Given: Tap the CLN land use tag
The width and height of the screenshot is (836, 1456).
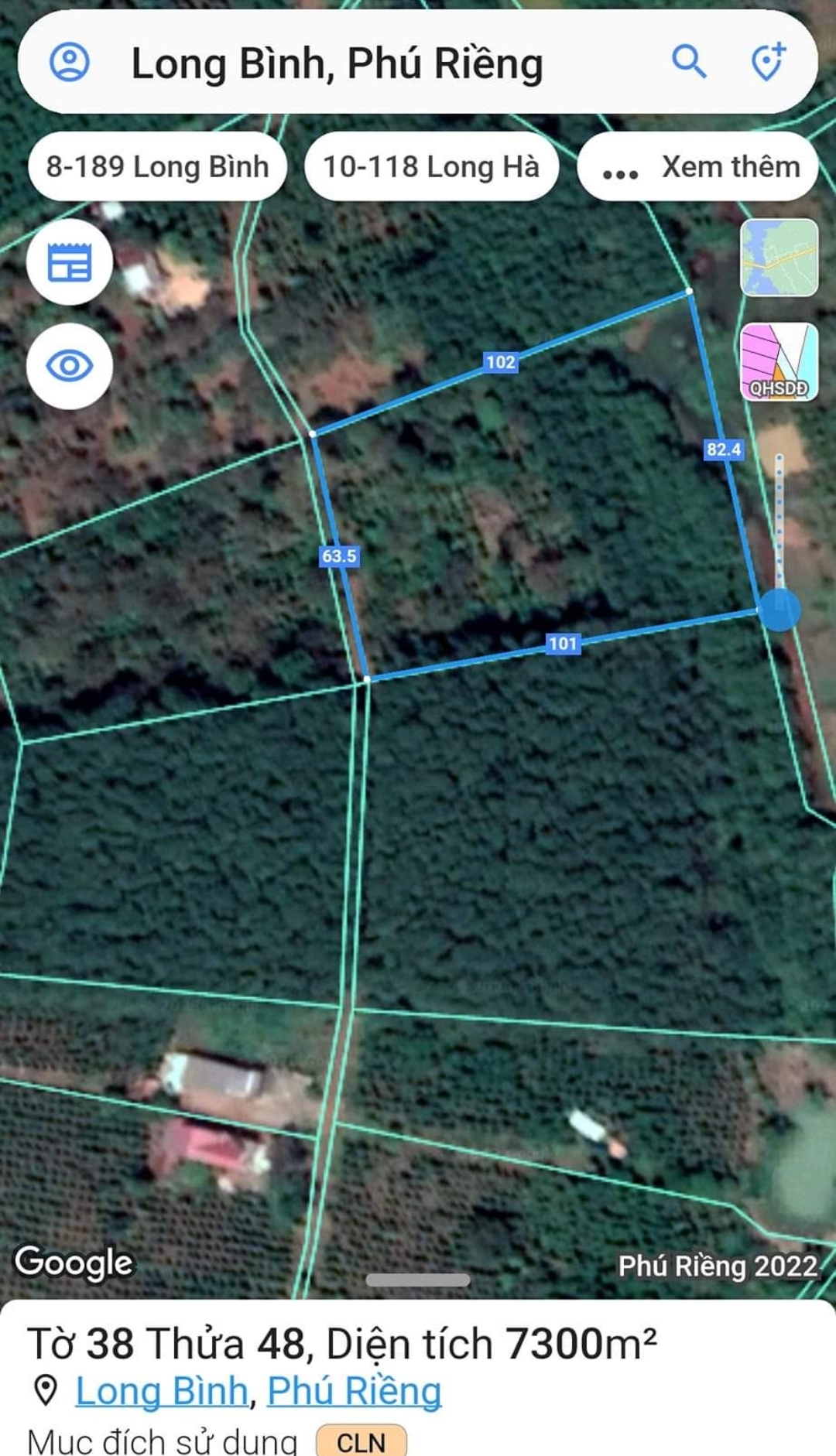Looking at the screenshot, I should 361,1442.
